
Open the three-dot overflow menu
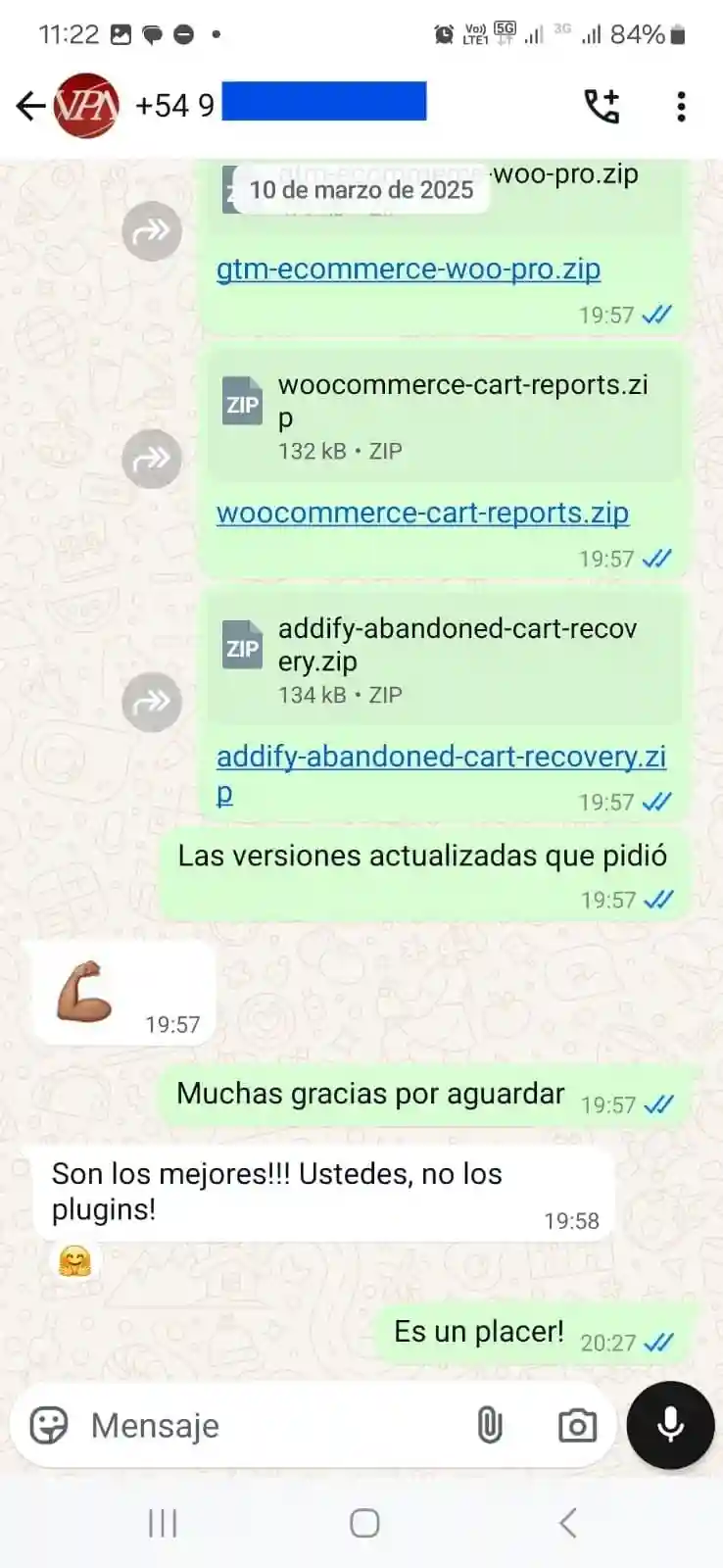[x=681, y=106]
